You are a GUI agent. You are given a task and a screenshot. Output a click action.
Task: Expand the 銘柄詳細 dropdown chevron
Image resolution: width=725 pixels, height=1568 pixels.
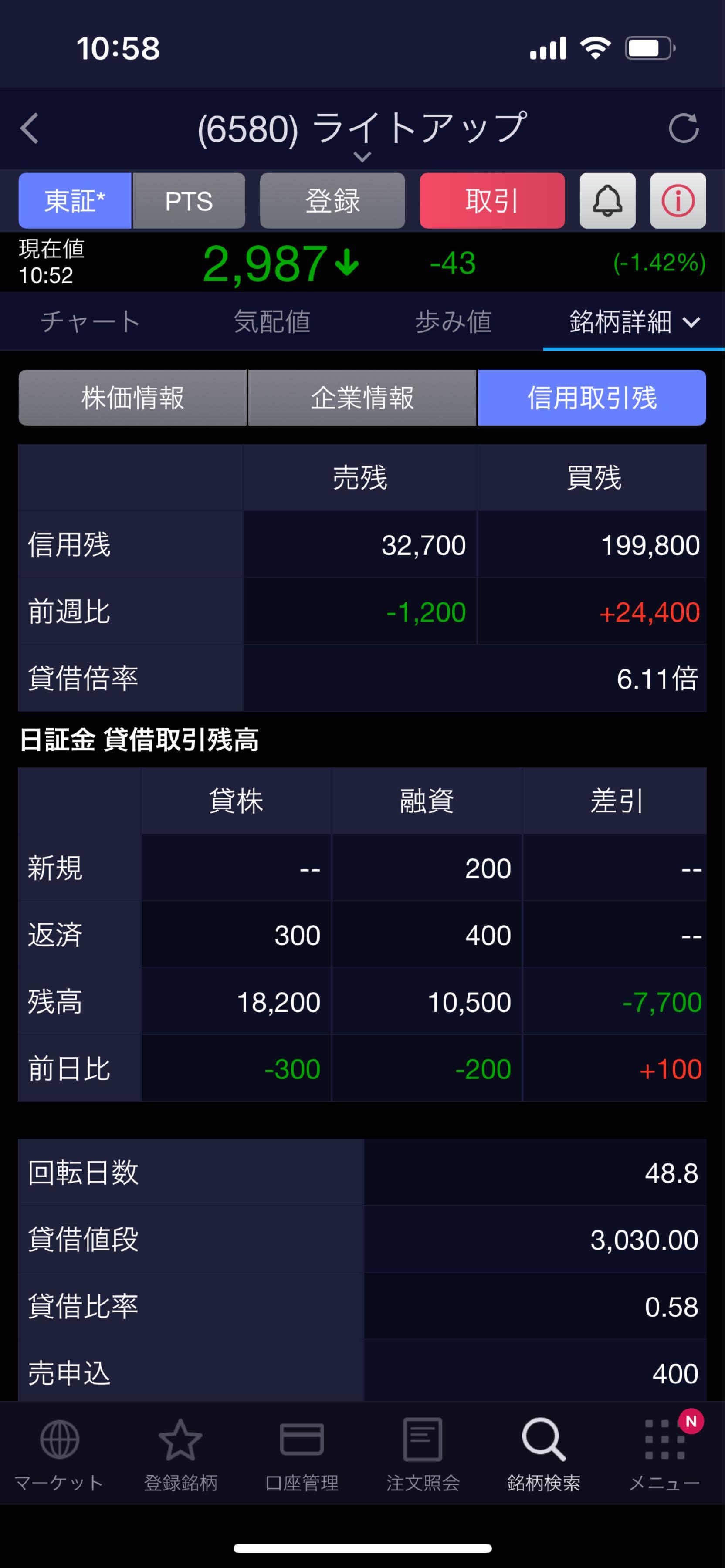coord(691,323)
